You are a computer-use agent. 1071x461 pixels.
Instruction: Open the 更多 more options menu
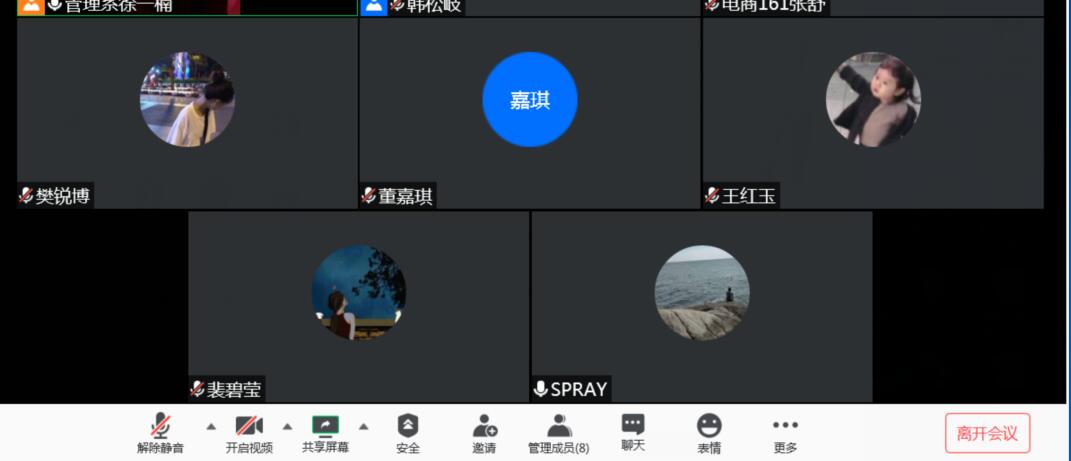[785, 433]
